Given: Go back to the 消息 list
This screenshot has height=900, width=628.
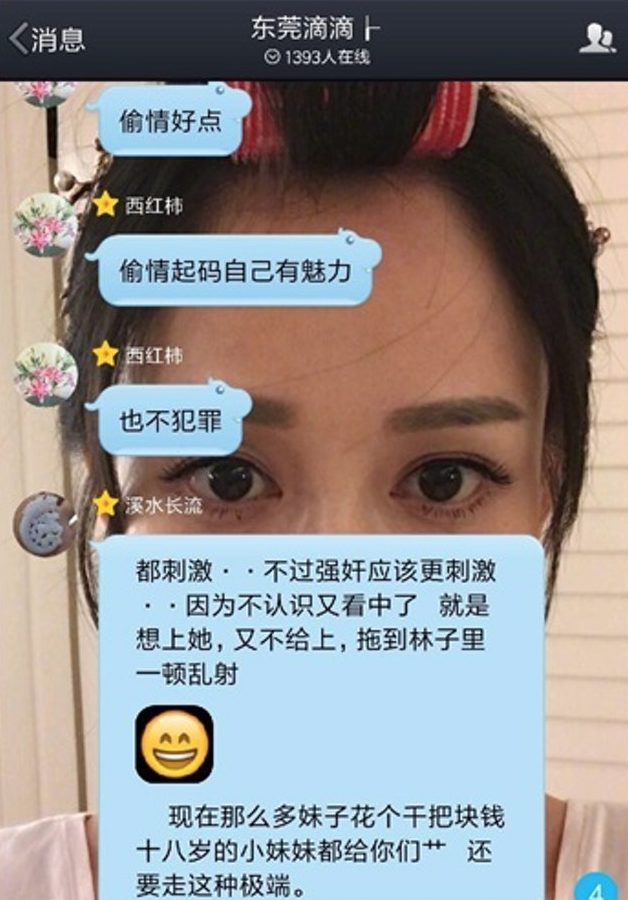Looking at the screenshot, I should 46,39.
